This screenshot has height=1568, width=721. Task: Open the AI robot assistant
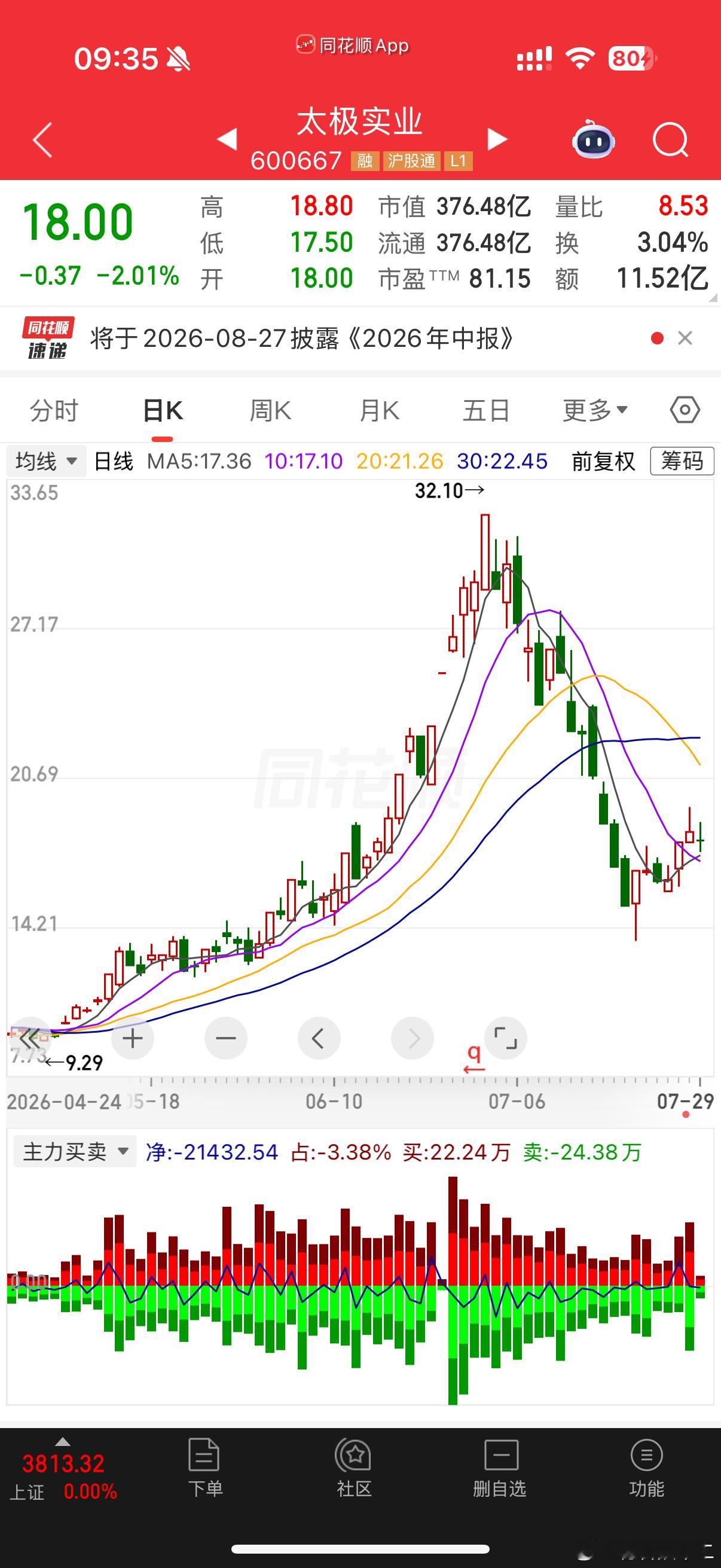click(593, 139)
